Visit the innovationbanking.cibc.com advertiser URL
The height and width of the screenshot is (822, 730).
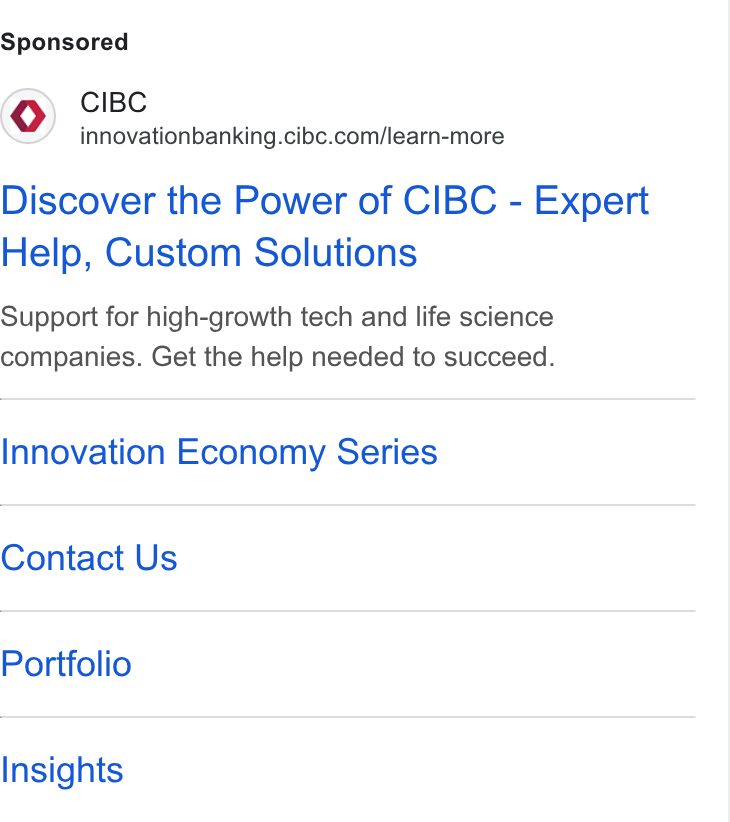click(x=292, y=136)
